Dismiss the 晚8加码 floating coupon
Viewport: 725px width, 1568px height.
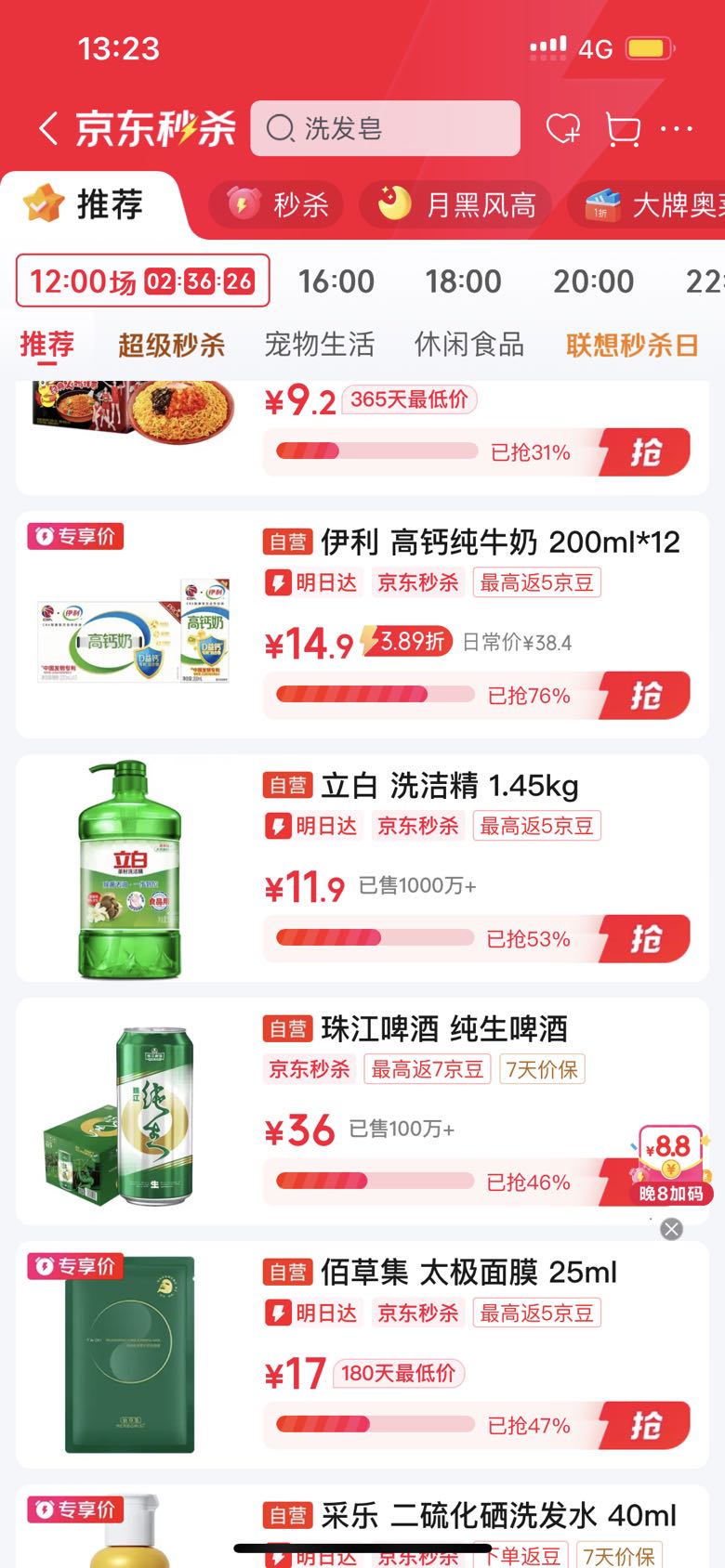click(671, 1229)
